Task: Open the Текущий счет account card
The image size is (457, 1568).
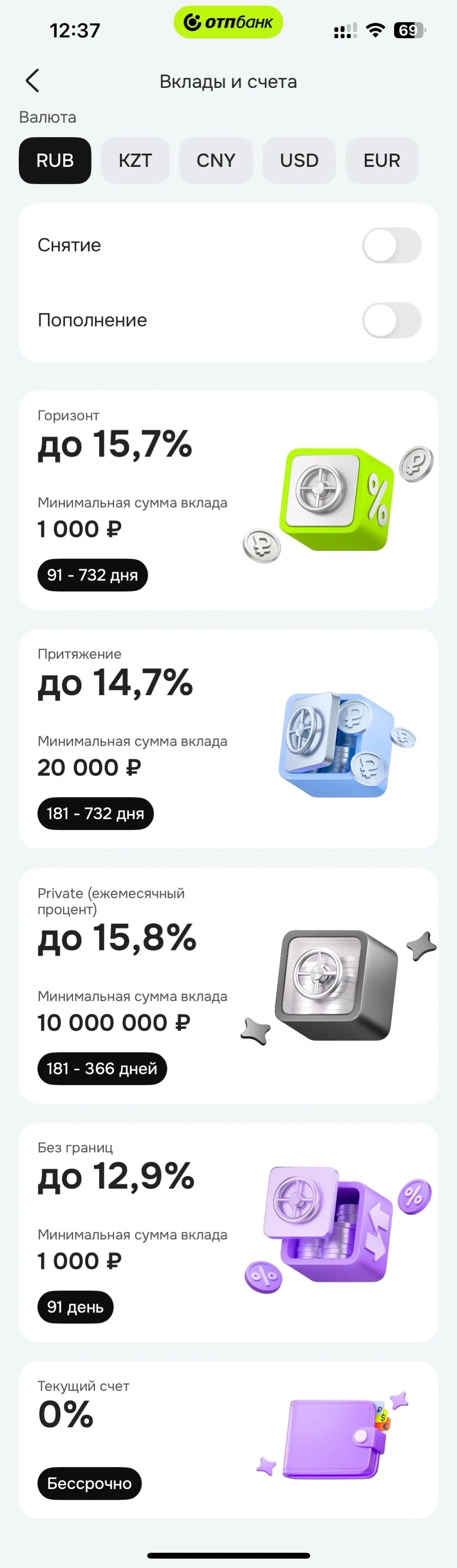Action: (x=228, y=1439)
